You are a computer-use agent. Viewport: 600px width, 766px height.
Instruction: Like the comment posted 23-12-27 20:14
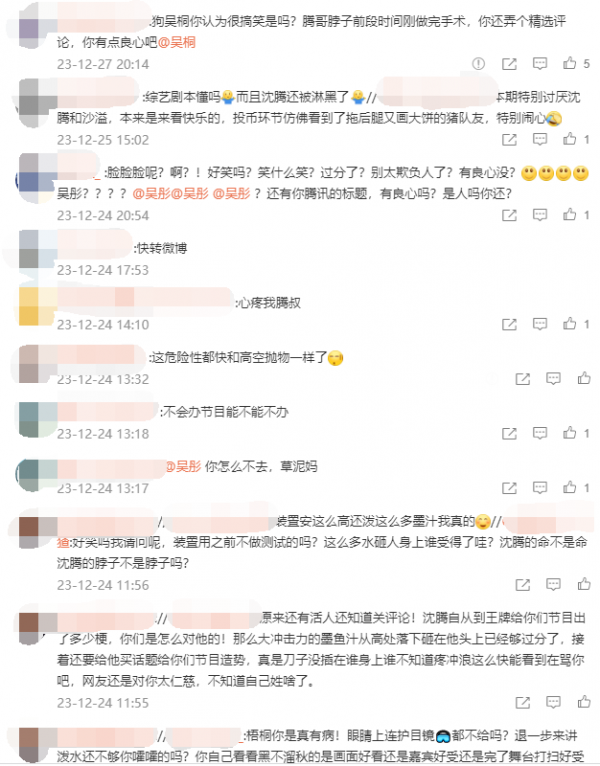tap(568, 64)
